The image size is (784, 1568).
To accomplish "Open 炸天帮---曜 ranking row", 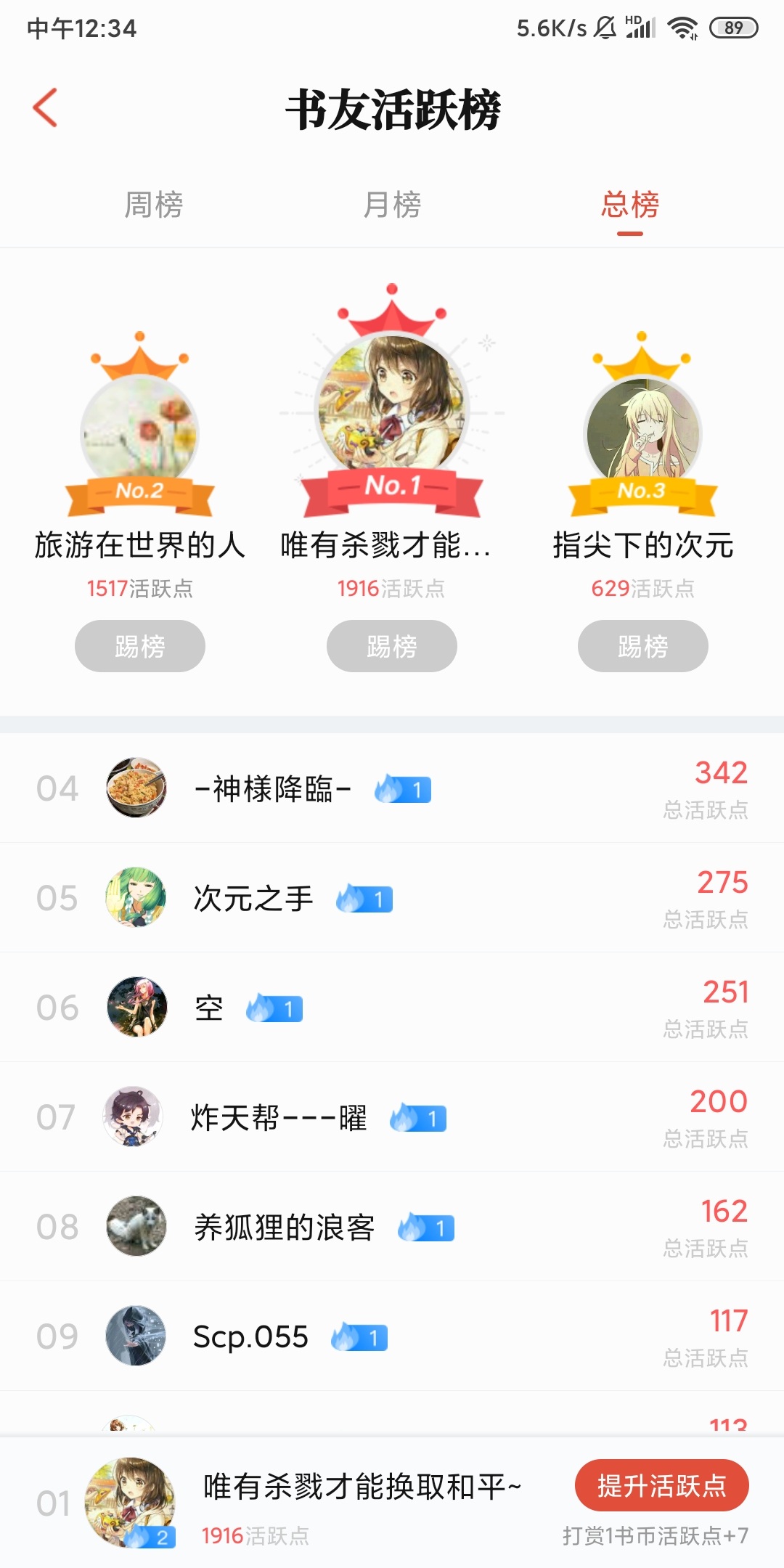I will coord(392,1117).
